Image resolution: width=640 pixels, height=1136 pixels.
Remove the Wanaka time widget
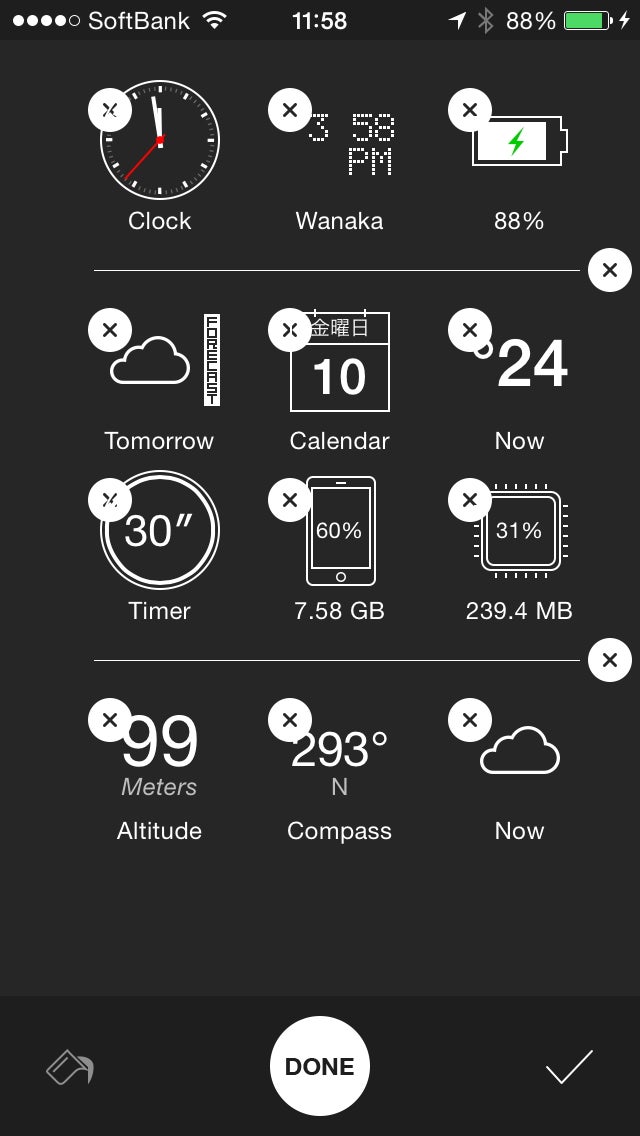pos(290,110)
